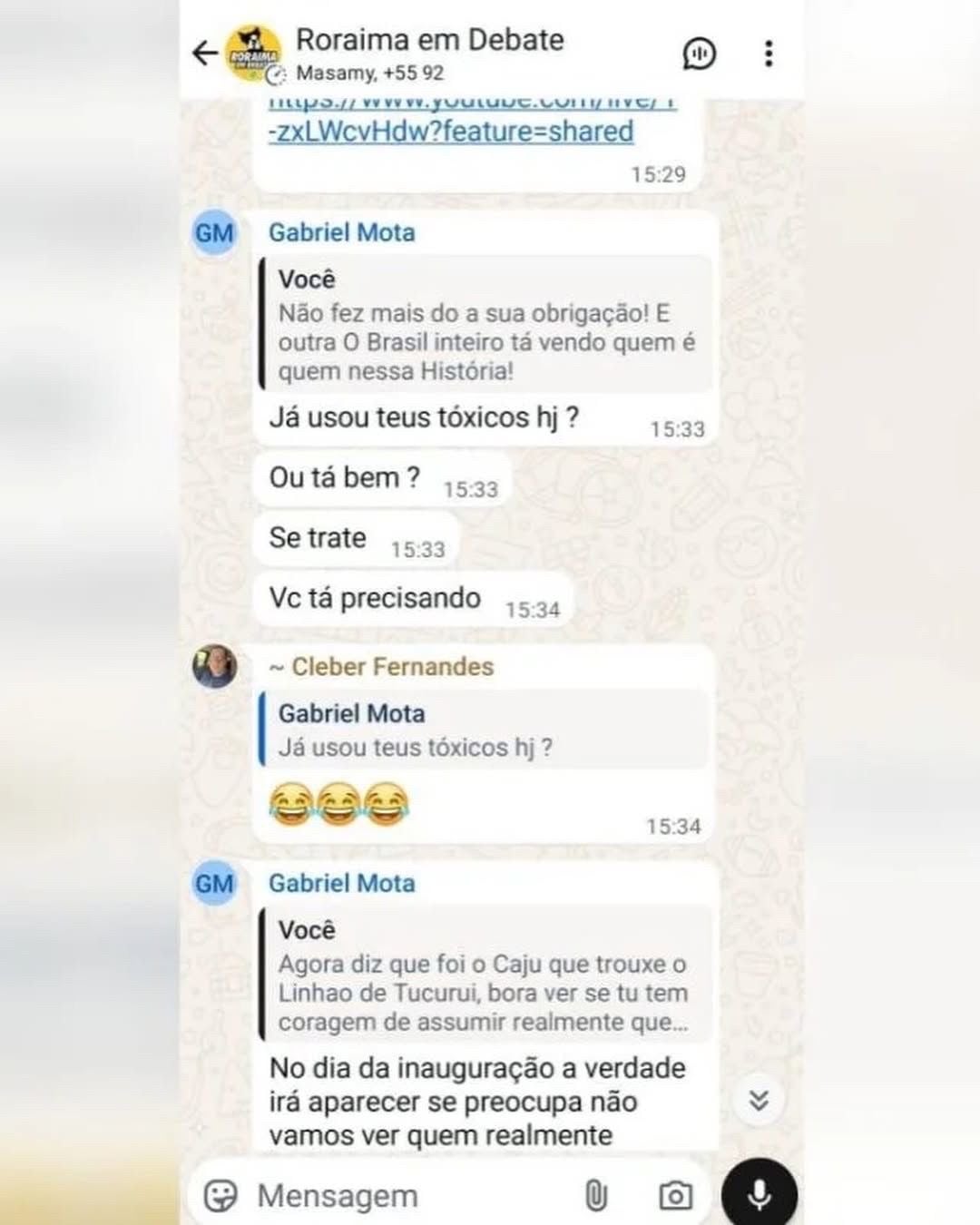Focus the Mensagem text field

pos(399,1196)
